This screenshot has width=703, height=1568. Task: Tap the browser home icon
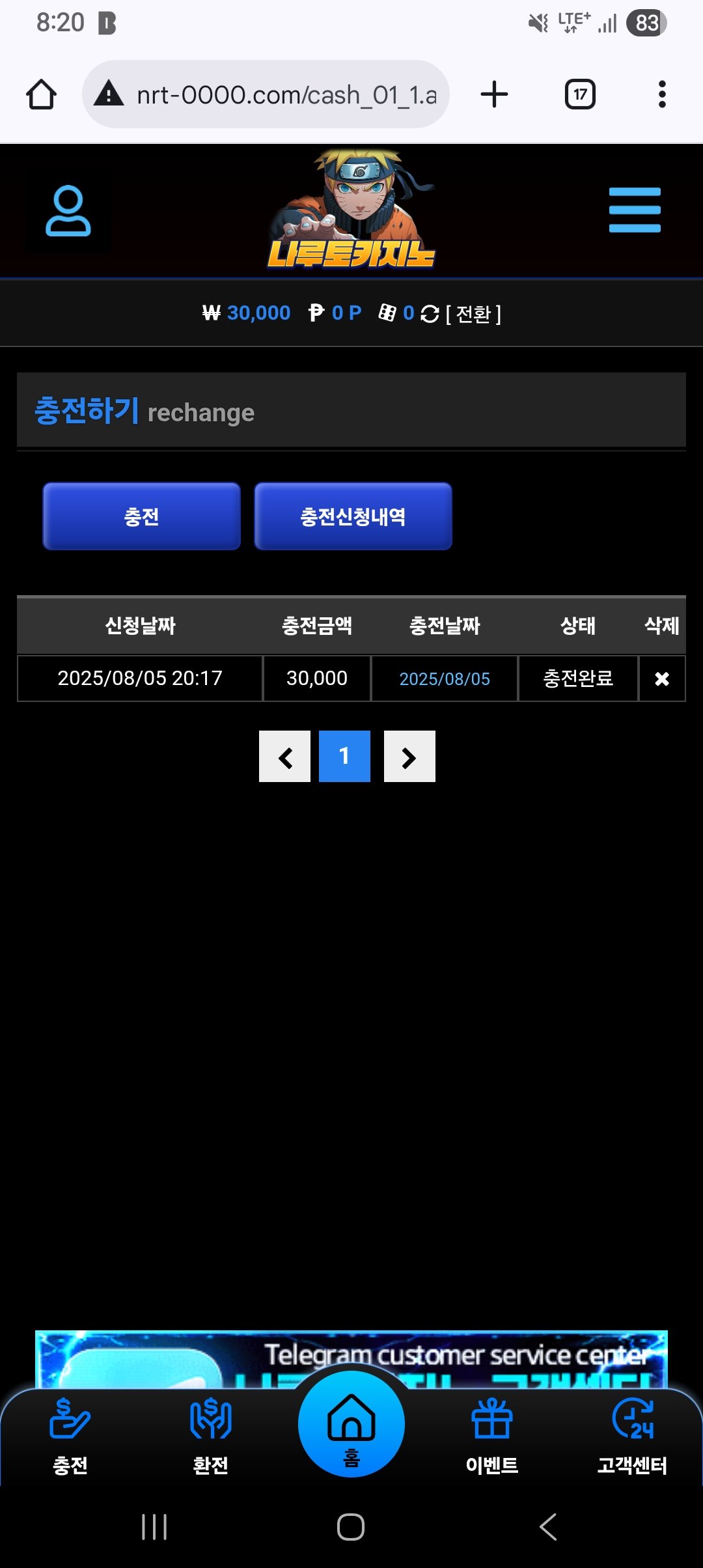[x=42, y=95]
